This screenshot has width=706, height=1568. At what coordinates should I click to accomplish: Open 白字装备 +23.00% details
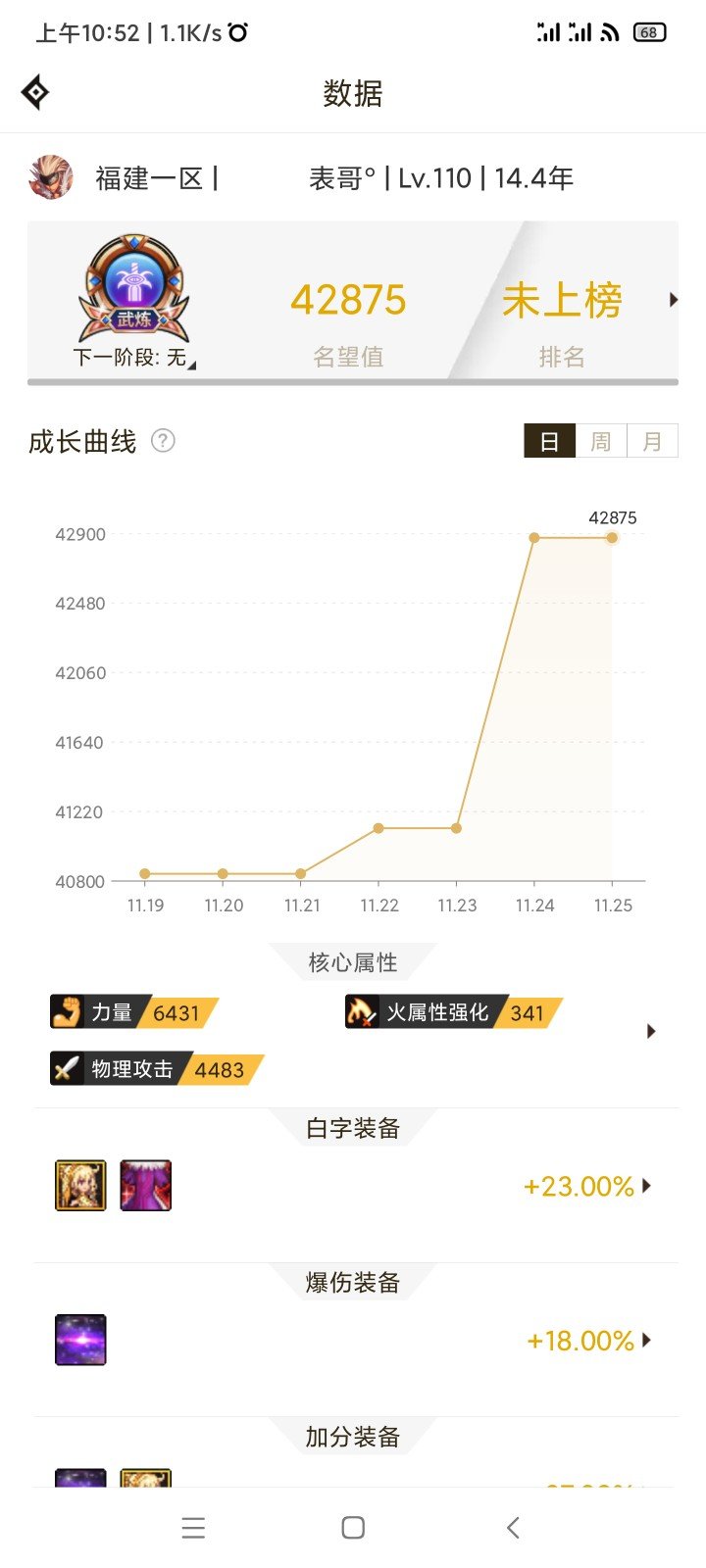click(x=586, y=1186)
